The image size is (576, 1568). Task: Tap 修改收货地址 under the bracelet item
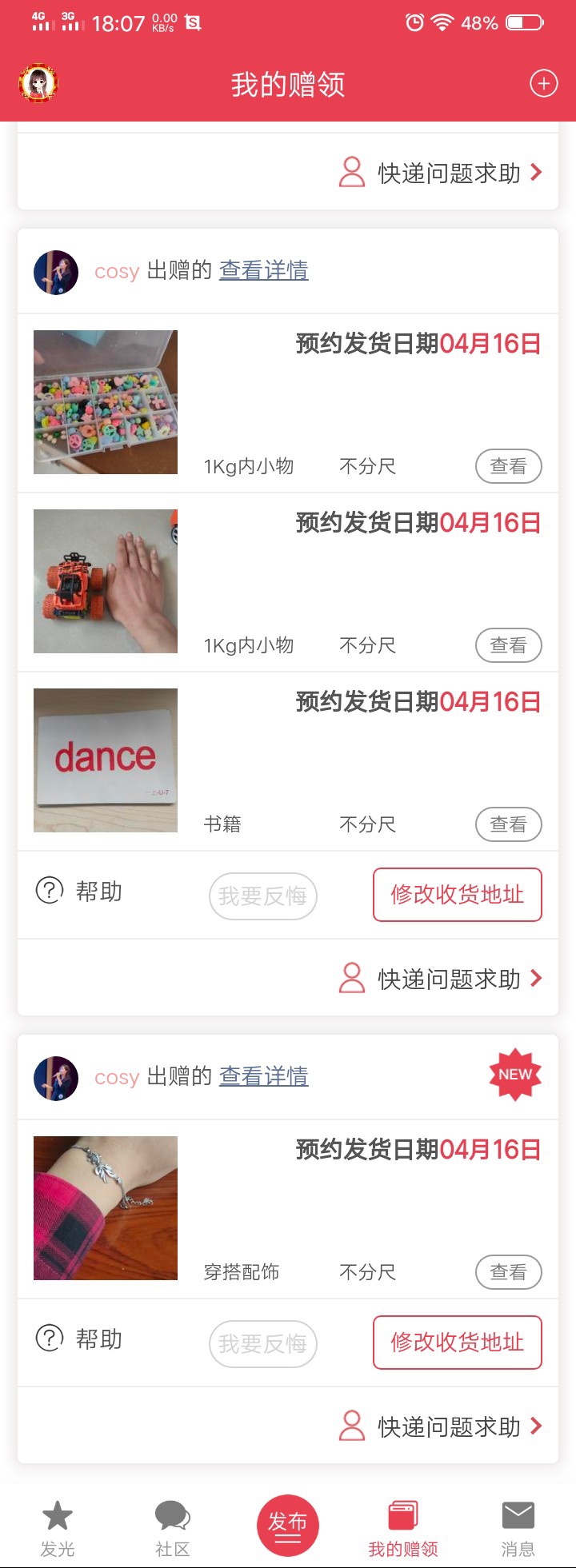pos(457,1343)
